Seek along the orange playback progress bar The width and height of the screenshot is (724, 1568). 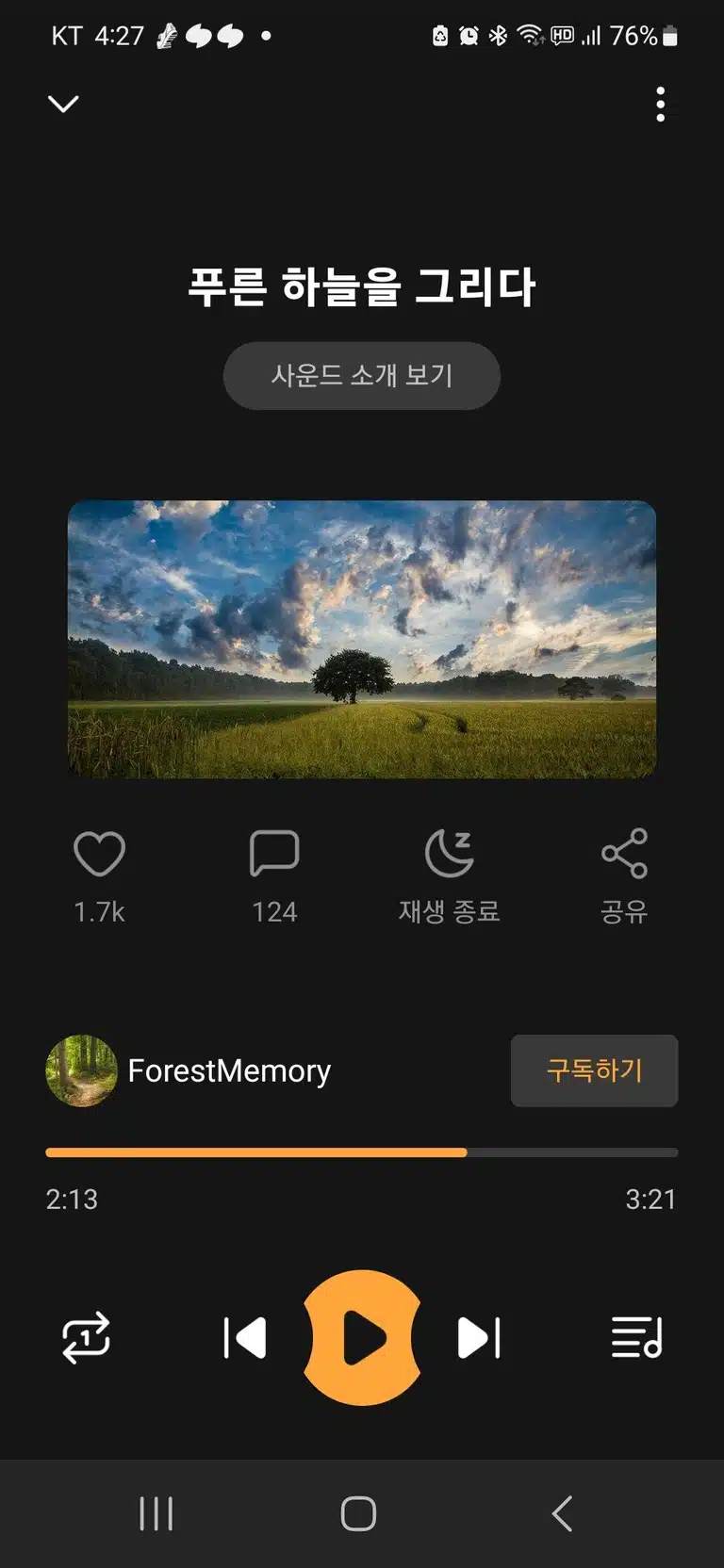[x=362, y=1152]
